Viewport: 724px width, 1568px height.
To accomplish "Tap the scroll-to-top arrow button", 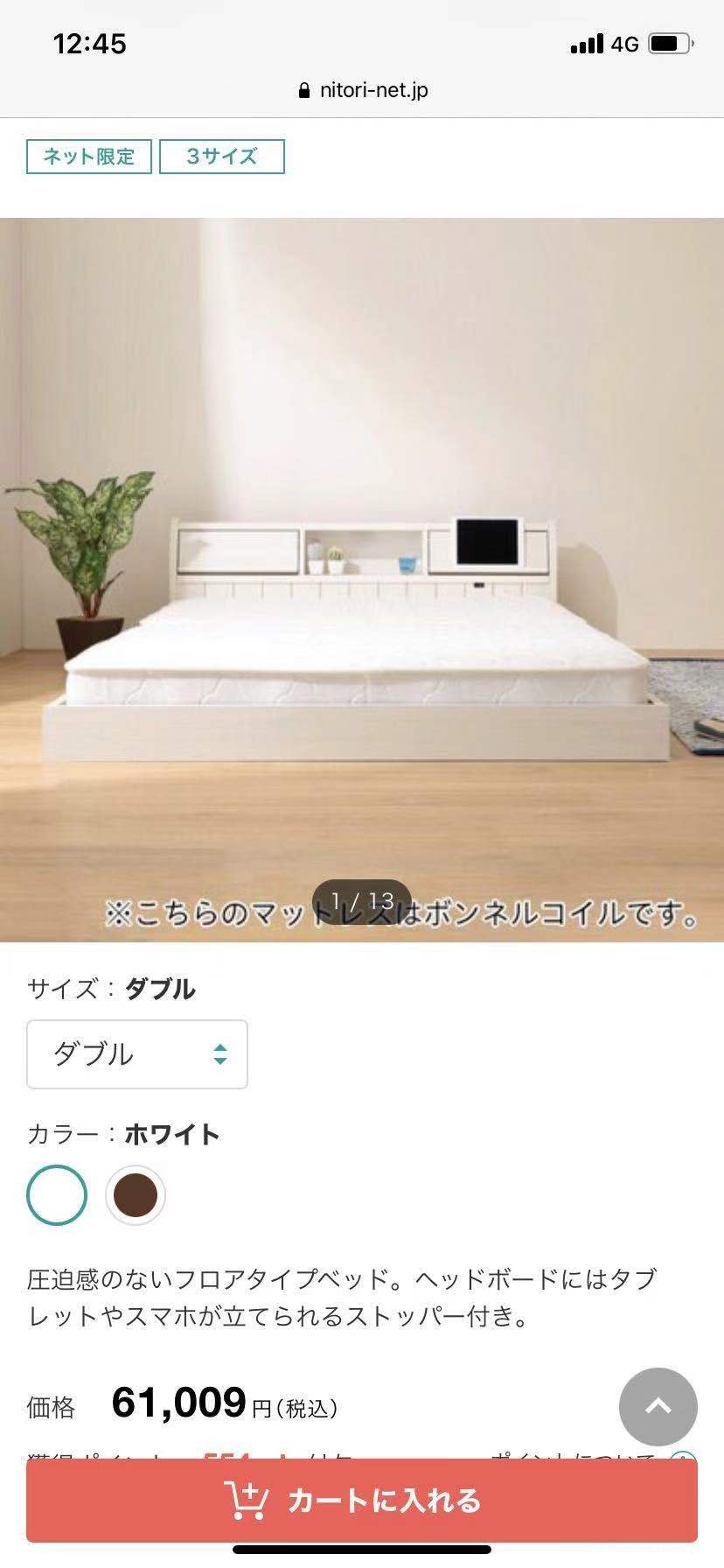I will point(658,1406).
